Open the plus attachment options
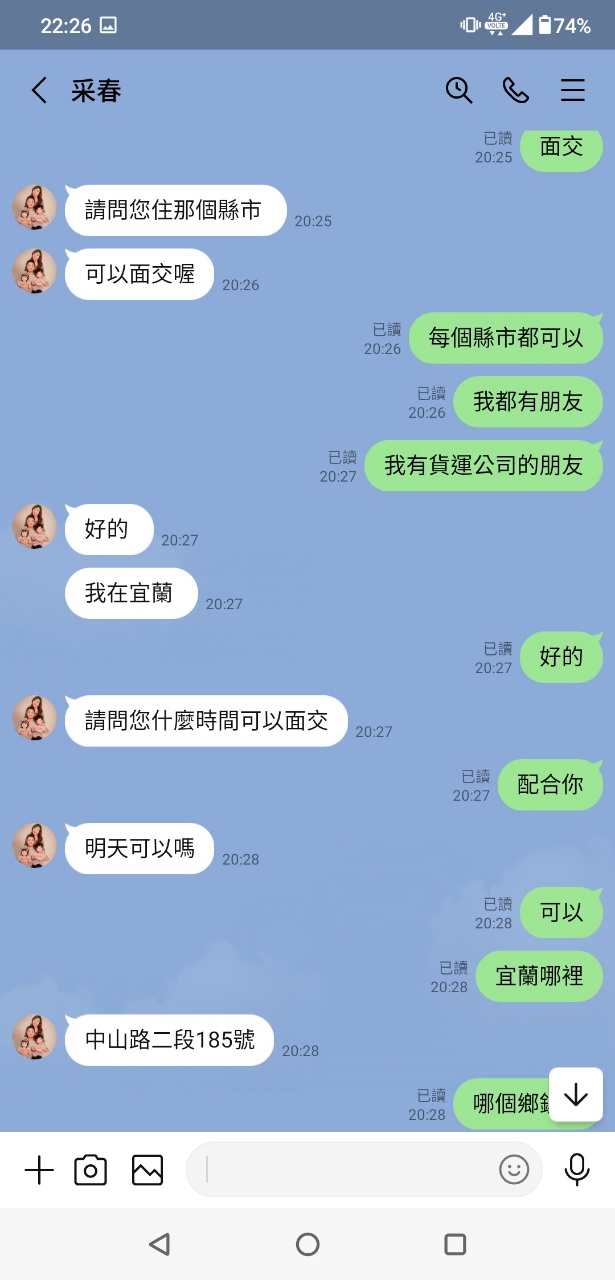This screenshot has height=1280, width=615. click(x=39, y=1170)
